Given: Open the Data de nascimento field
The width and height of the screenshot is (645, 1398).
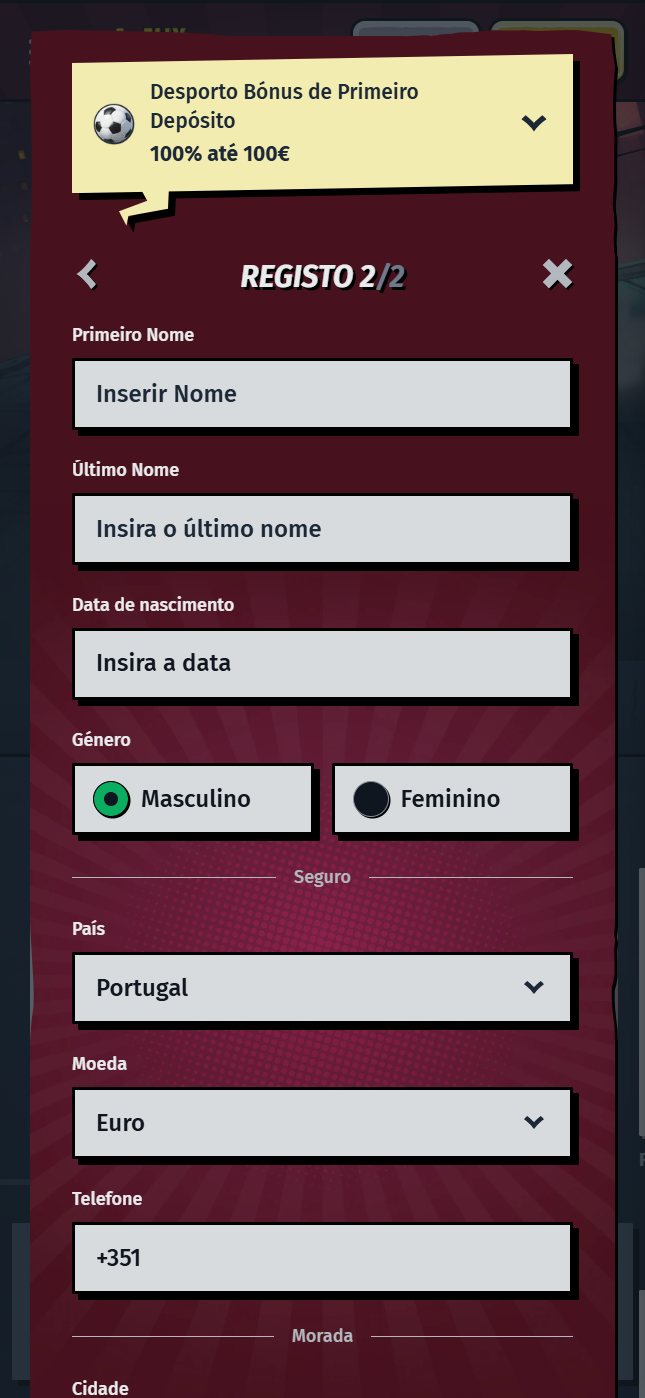Looking at the screenshot, I should 321,663.
